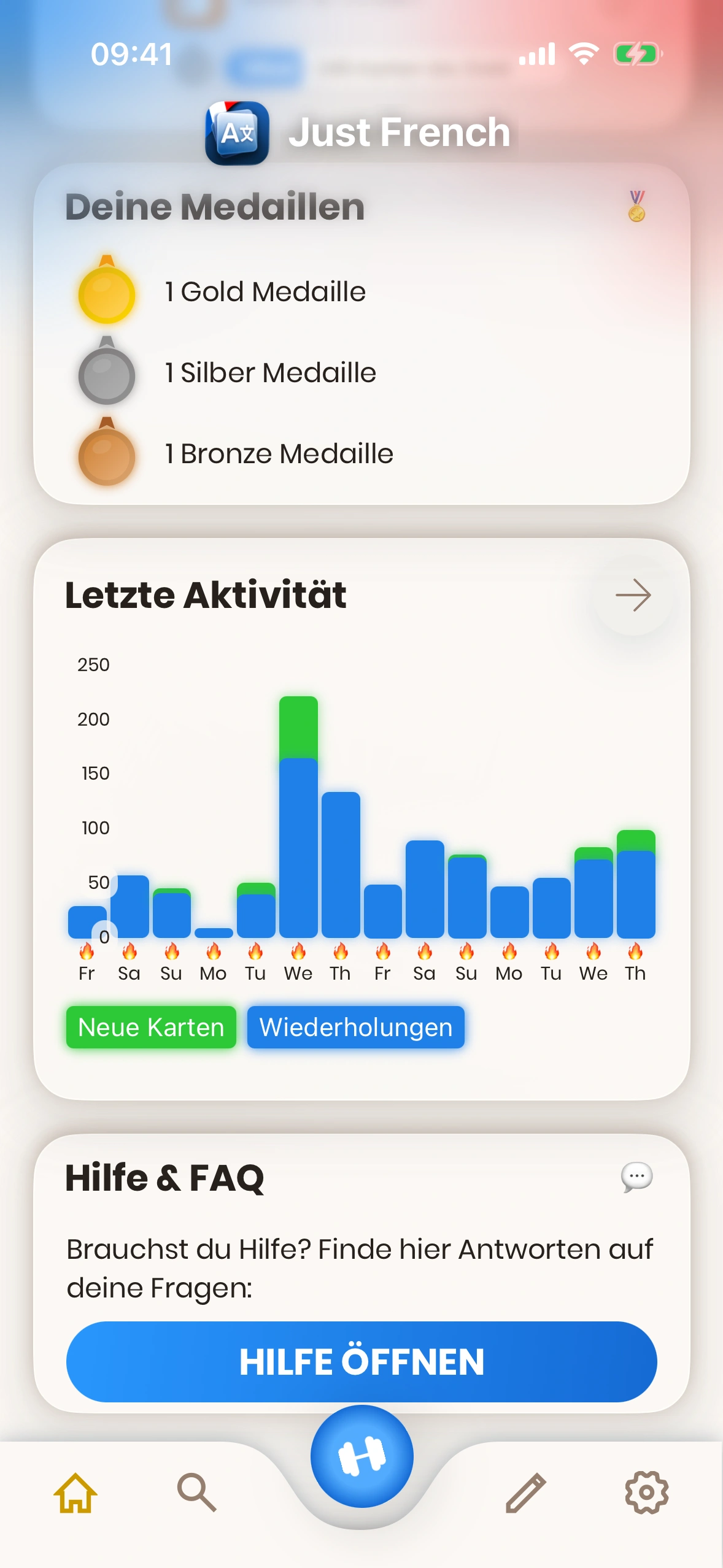The width and height of the screenshot is (723, 1568).
Task: Select the Wiederholungen chart legend chip
Action: [355, 1028]
